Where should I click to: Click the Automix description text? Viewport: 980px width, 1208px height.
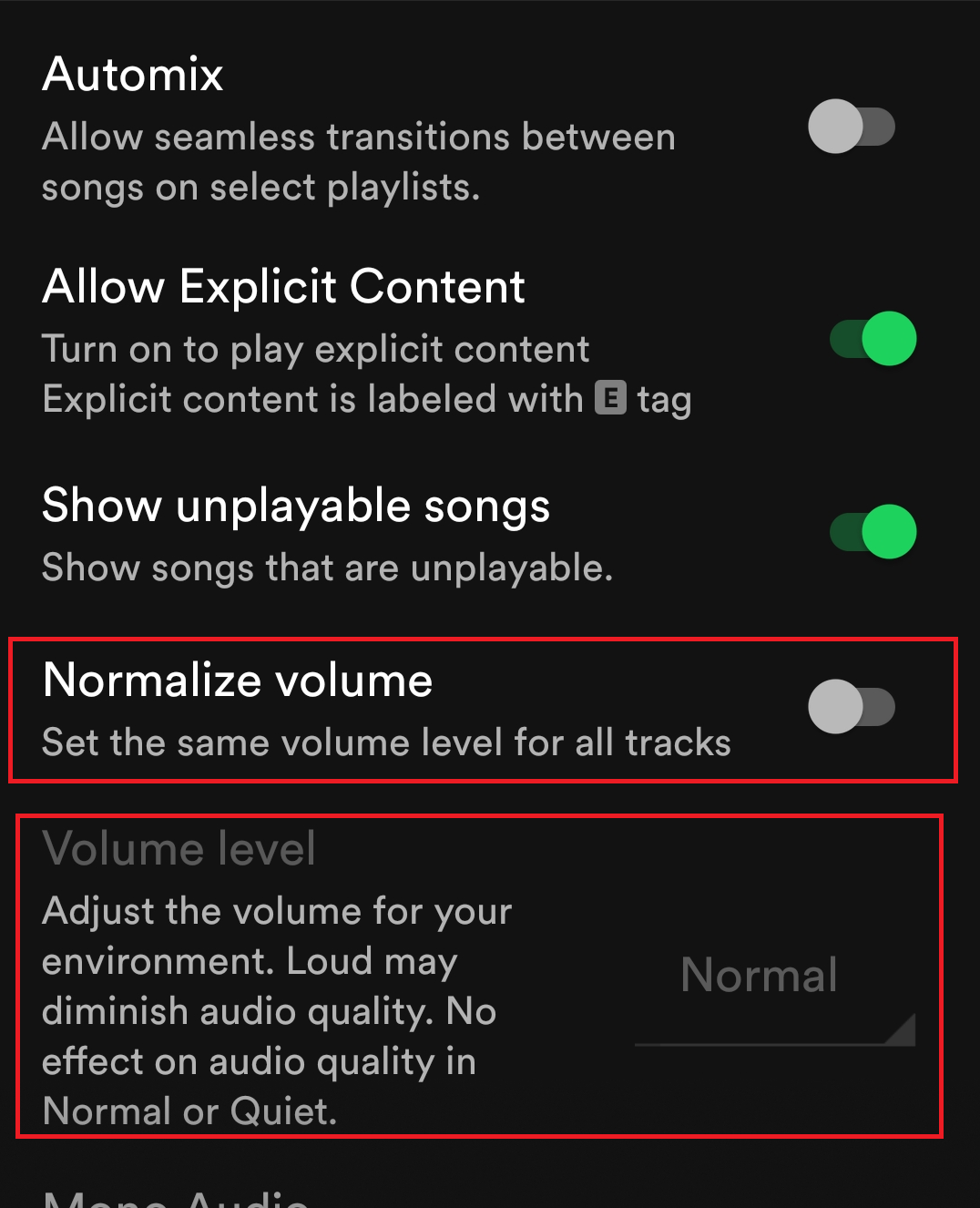click(x=359, y=160)
